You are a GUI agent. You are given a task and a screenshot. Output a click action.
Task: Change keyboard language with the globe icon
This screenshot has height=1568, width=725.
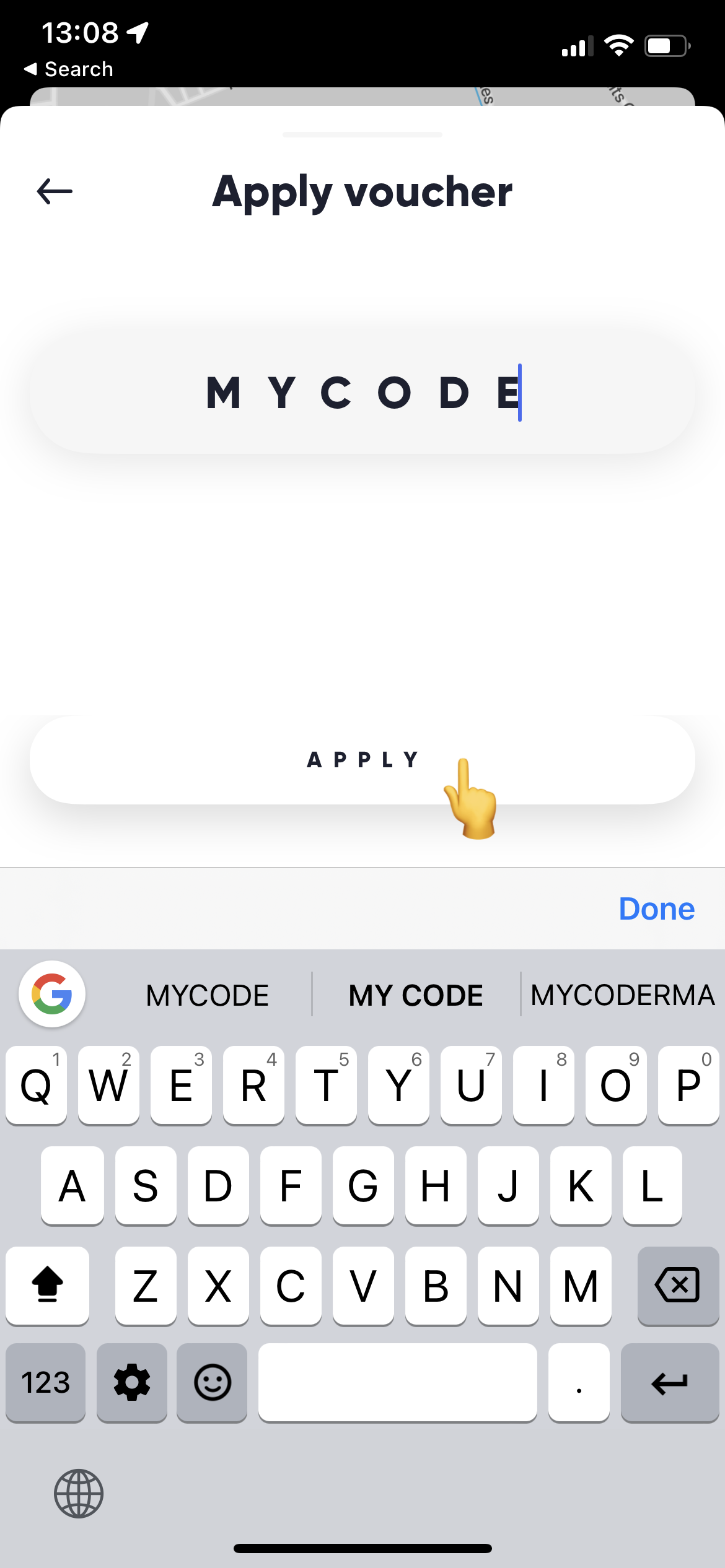tap(79, 1494)
